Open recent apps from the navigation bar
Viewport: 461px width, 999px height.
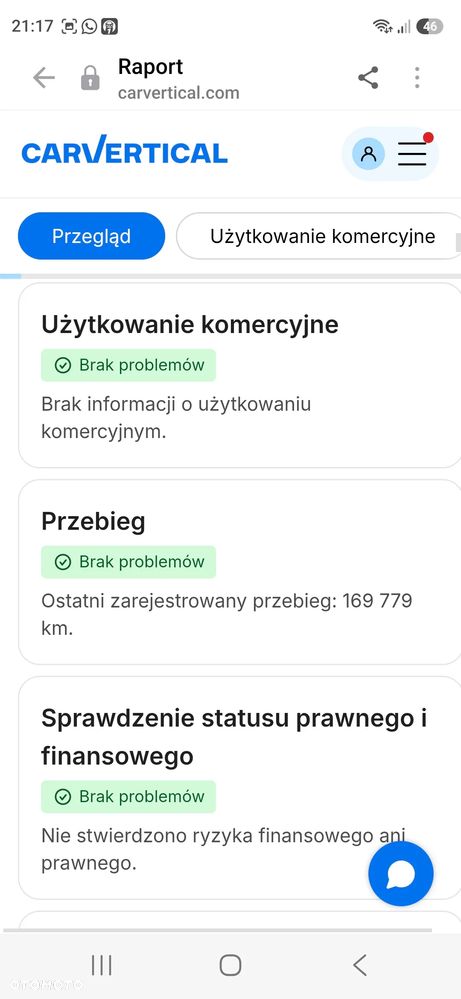(102, 965)
